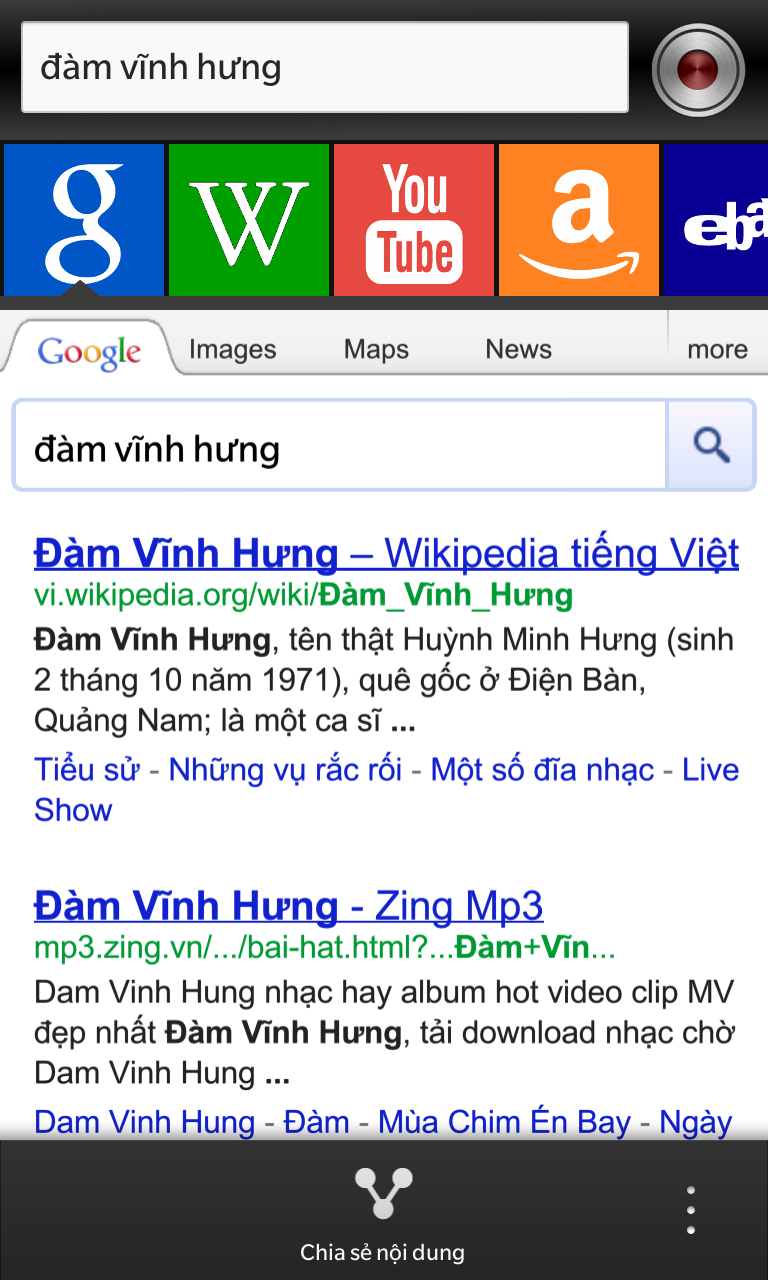Open the Wikipedia tiếng Việt result
Viewport: 768px width, 1280px height.
click(x=386, y=553)
